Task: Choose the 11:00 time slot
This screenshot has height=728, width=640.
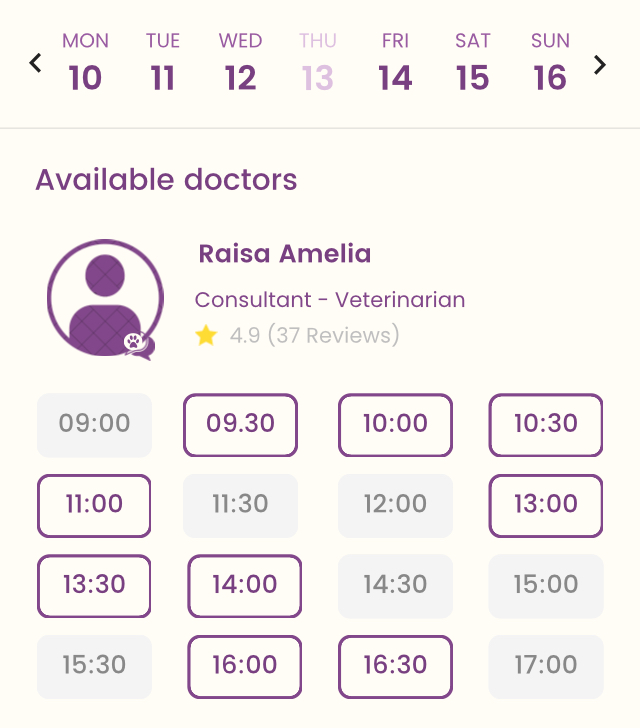Action: (x=94, y=505)
